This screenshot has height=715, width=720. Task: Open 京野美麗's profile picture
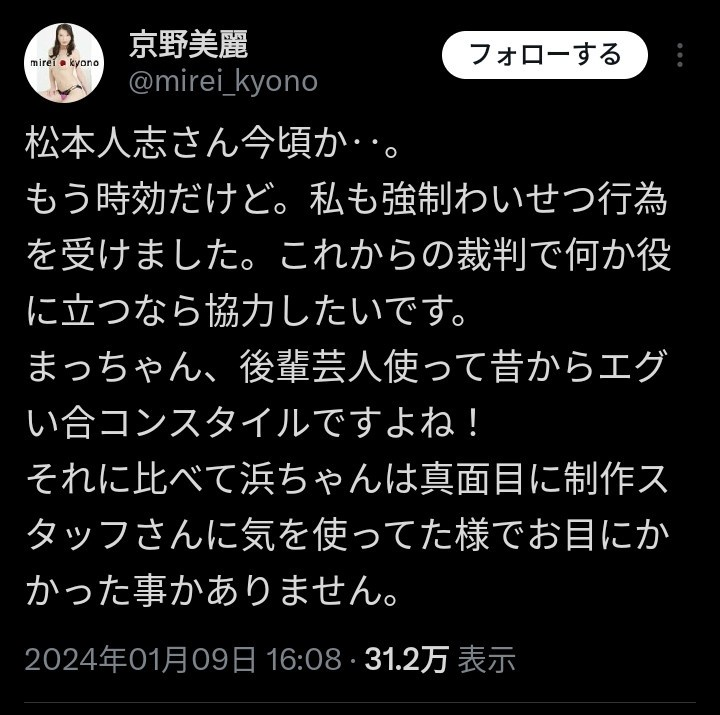[x=64, y=63]
